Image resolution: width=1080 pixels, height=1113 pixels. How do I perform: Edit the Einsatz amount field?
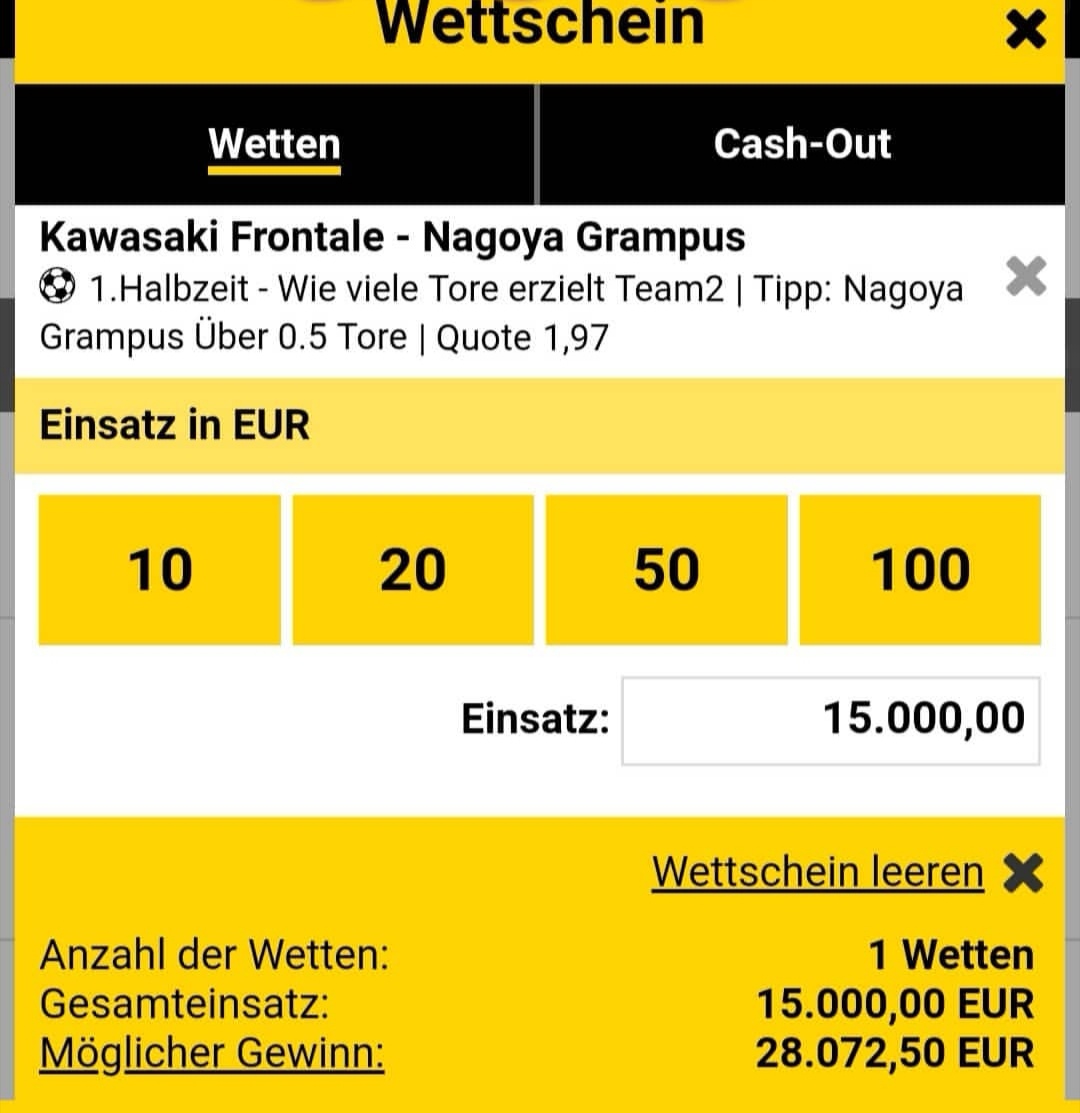830,720
